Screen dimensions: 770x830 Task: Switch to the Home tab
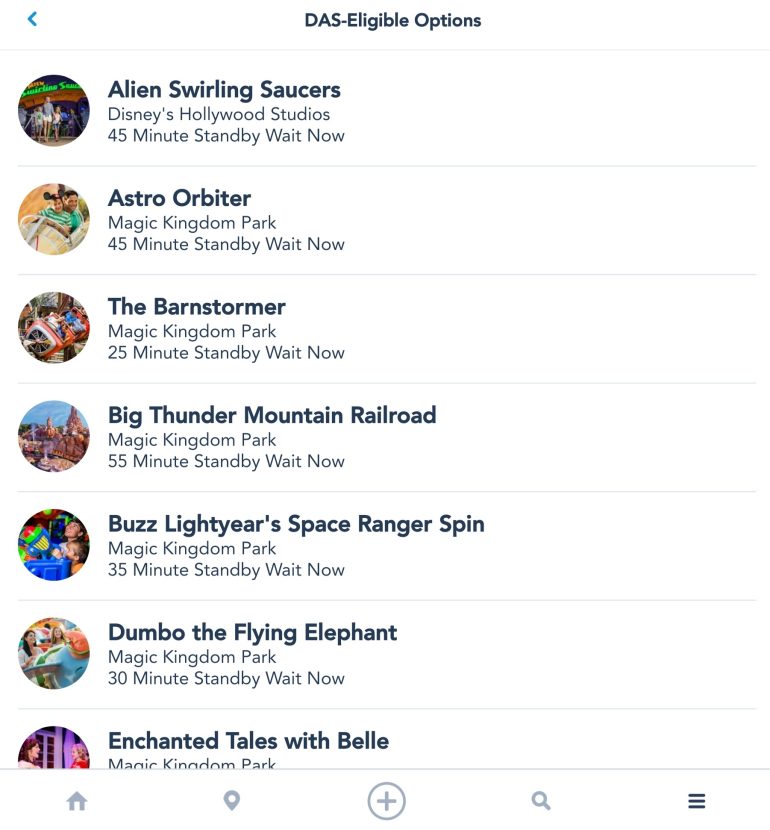point(77,801)
